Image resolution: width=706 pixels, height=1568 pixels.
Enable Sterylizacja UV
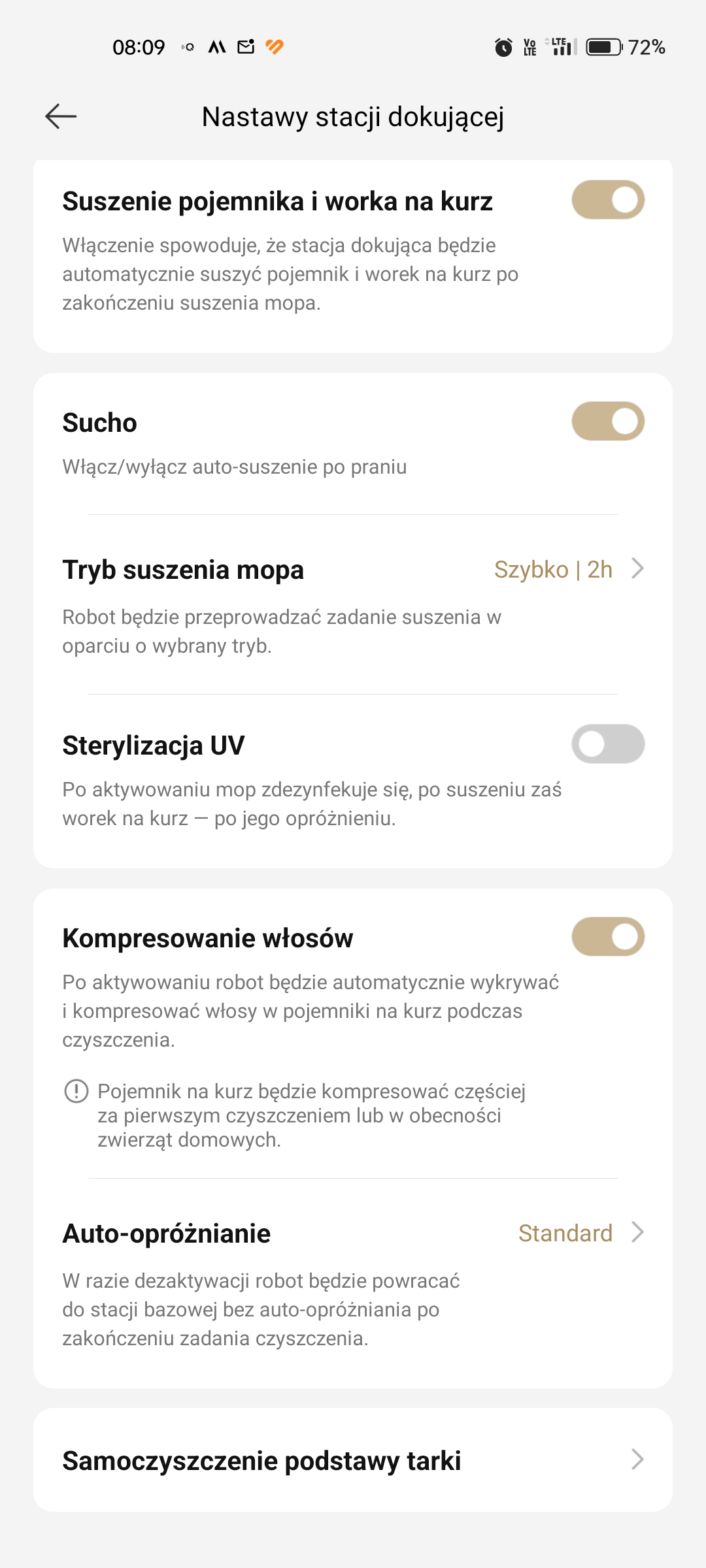(x=608, y=744)
